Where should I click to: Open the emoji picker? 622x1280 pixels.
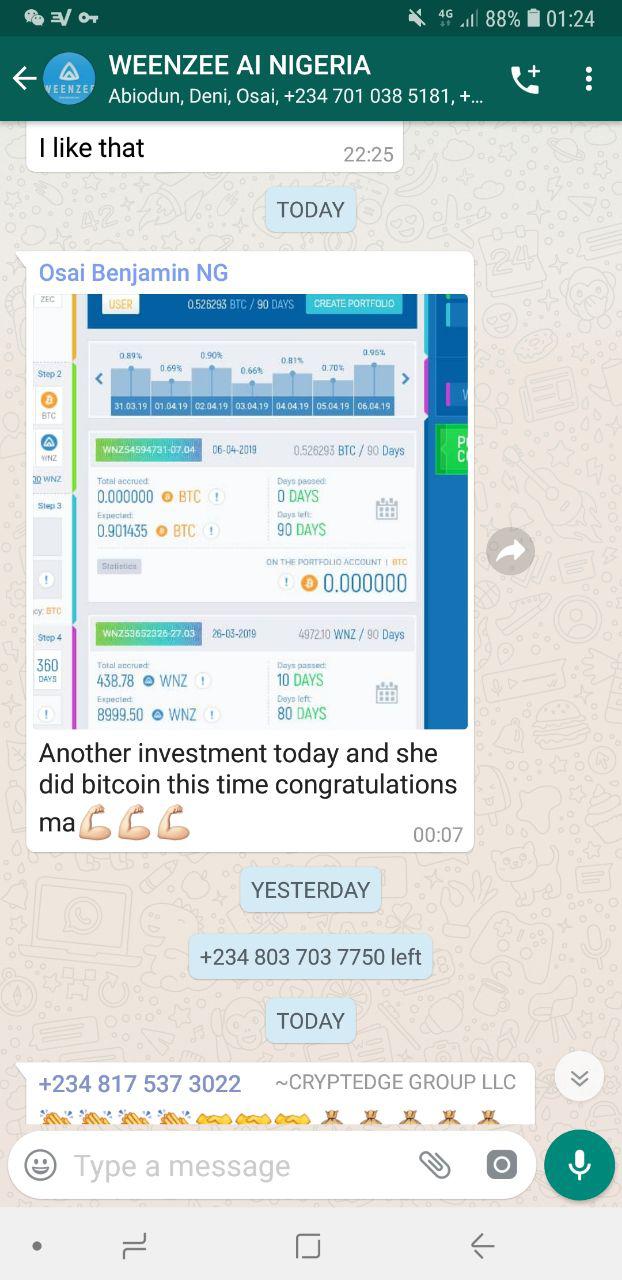40,1165
